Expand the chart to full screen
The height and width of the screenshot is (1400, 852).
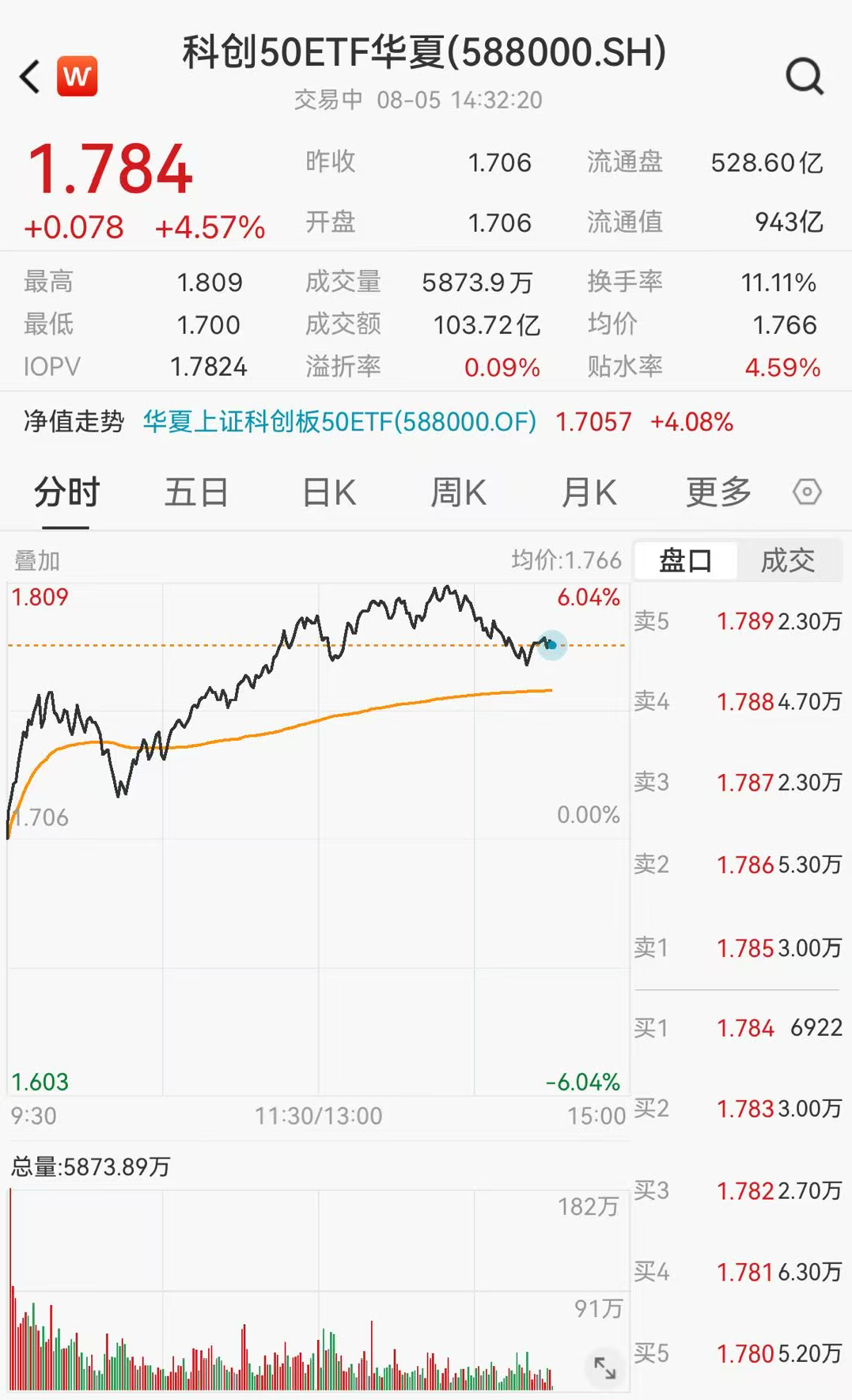pyautogui.click(x=605, y=1368)
